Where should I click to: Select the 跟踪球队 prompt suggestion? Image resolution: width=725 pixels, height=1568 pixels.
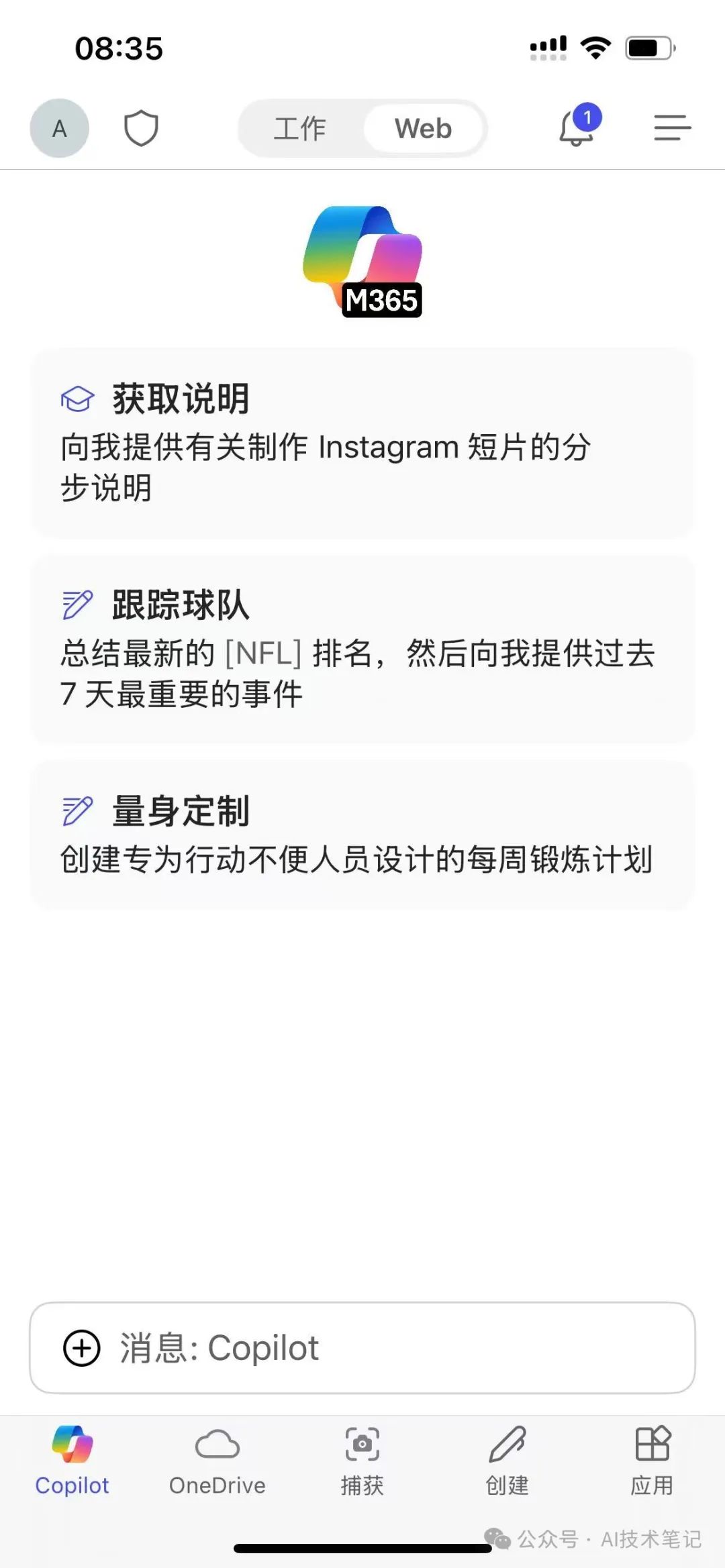pyautogui.click(x=362, y=648)
